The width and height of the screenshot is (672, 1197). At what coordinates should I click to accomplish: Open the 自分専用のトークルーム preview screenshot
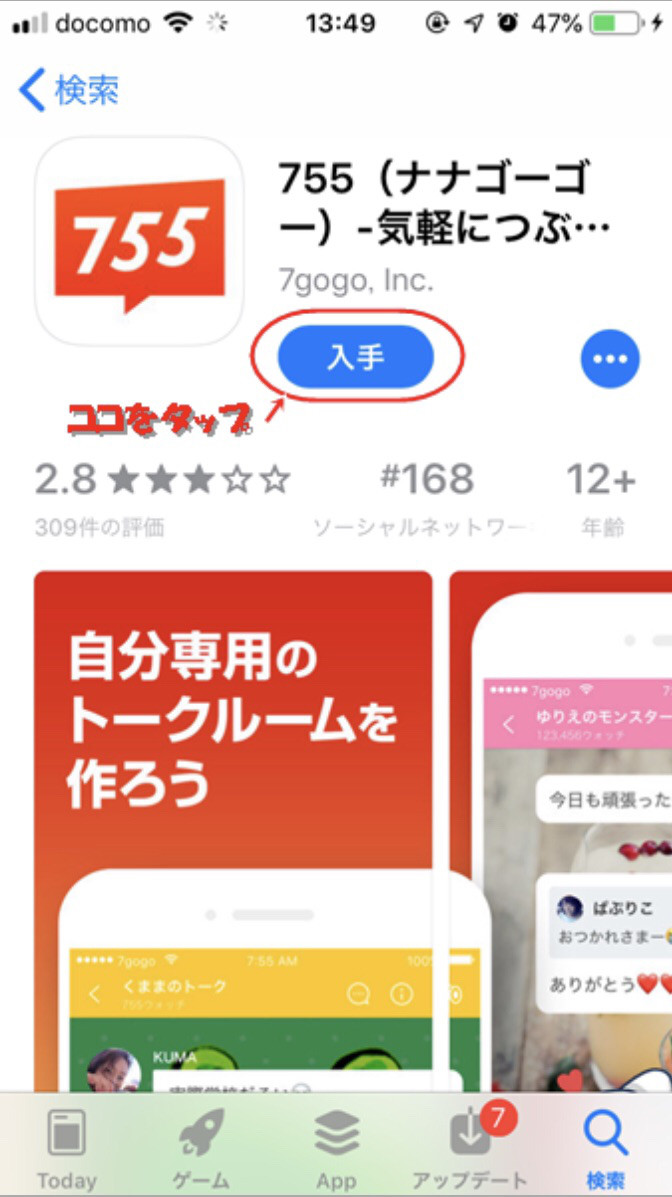pyautogui.click(x=233, y=830)
